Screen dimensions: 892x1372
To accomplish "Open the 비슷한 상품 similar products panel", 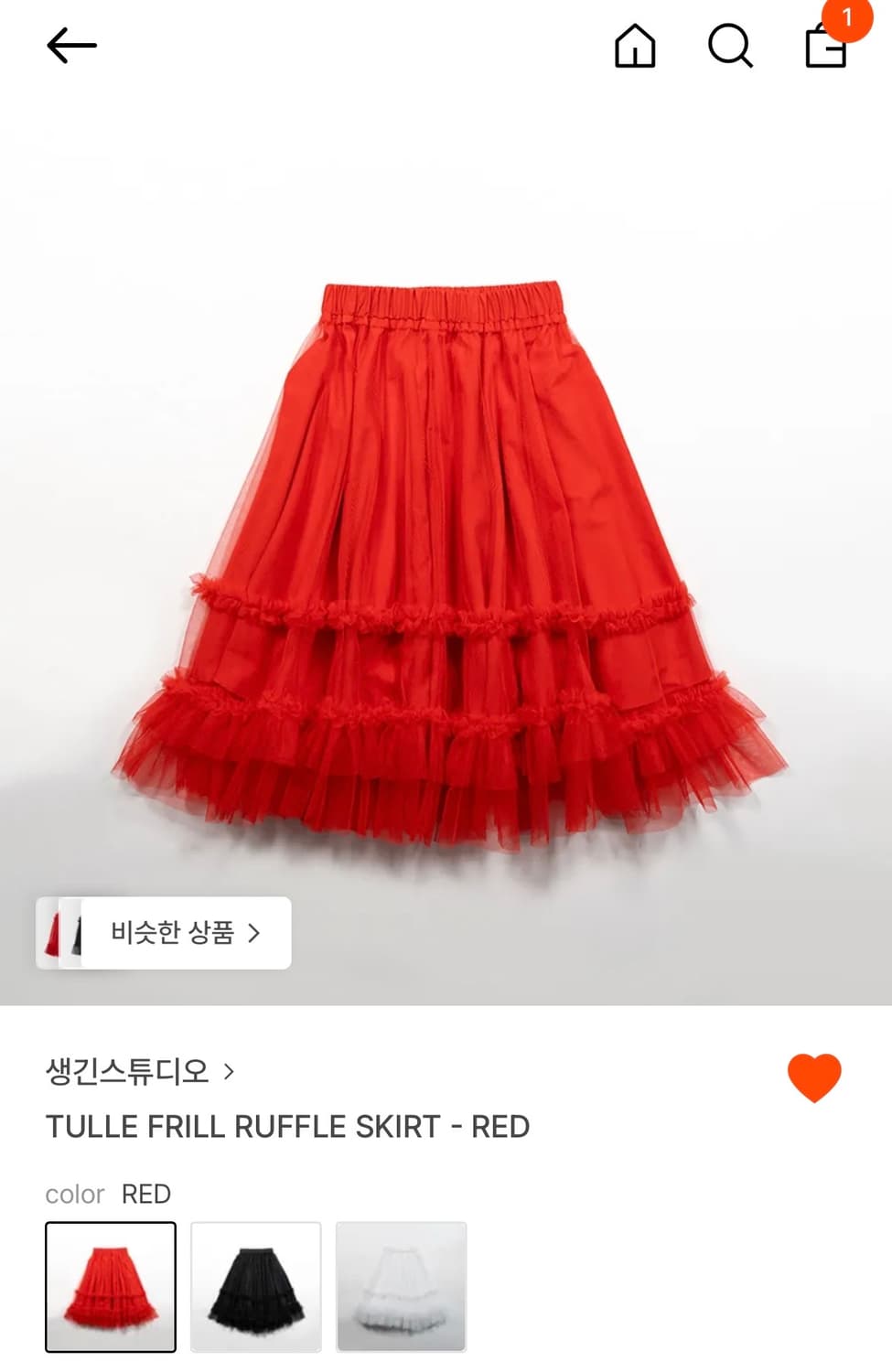I will pos(180,933).
